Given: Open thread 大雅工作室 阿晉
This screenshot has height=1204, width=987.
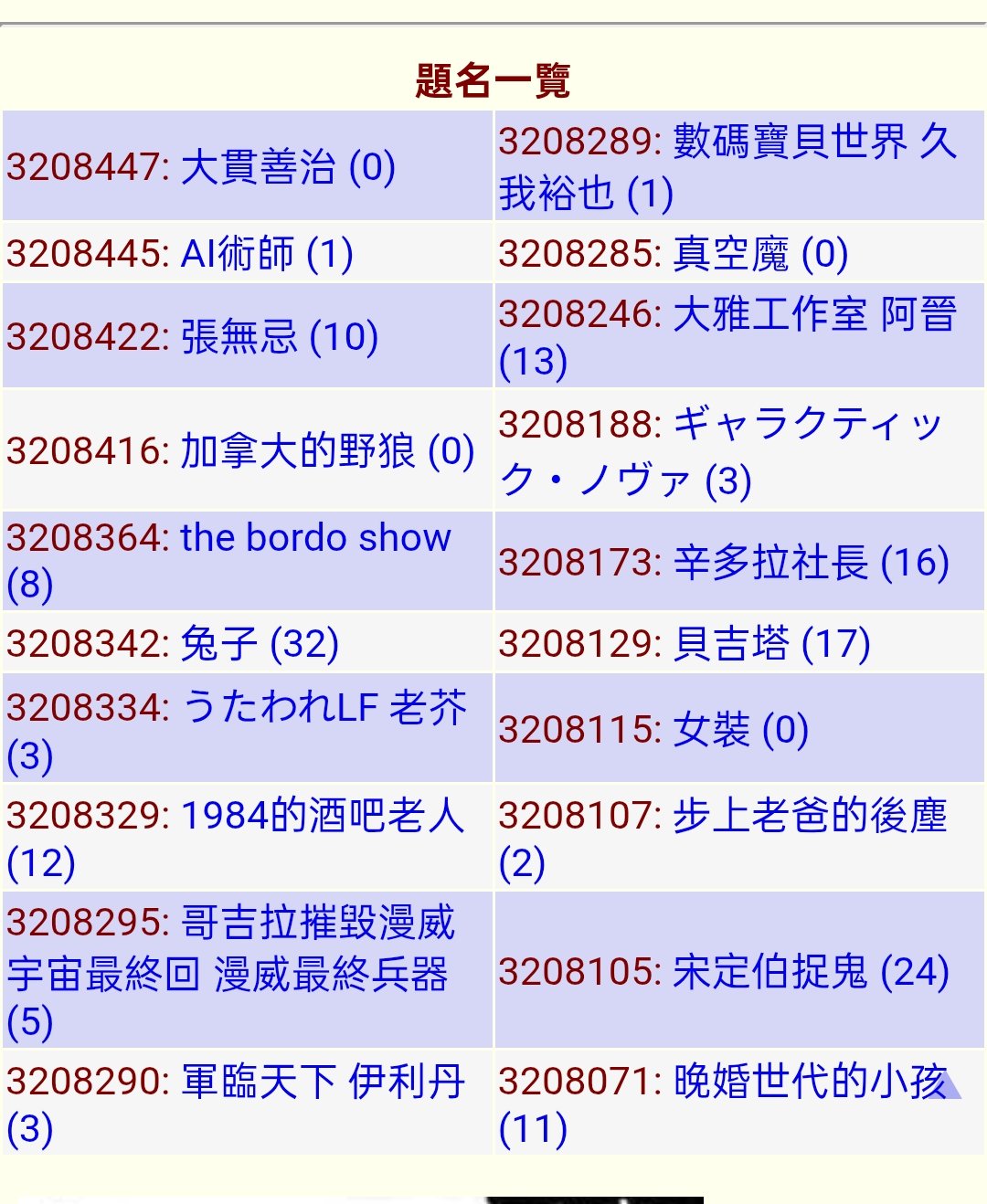Looking at the screenshot, I should (x=813, y=314).
